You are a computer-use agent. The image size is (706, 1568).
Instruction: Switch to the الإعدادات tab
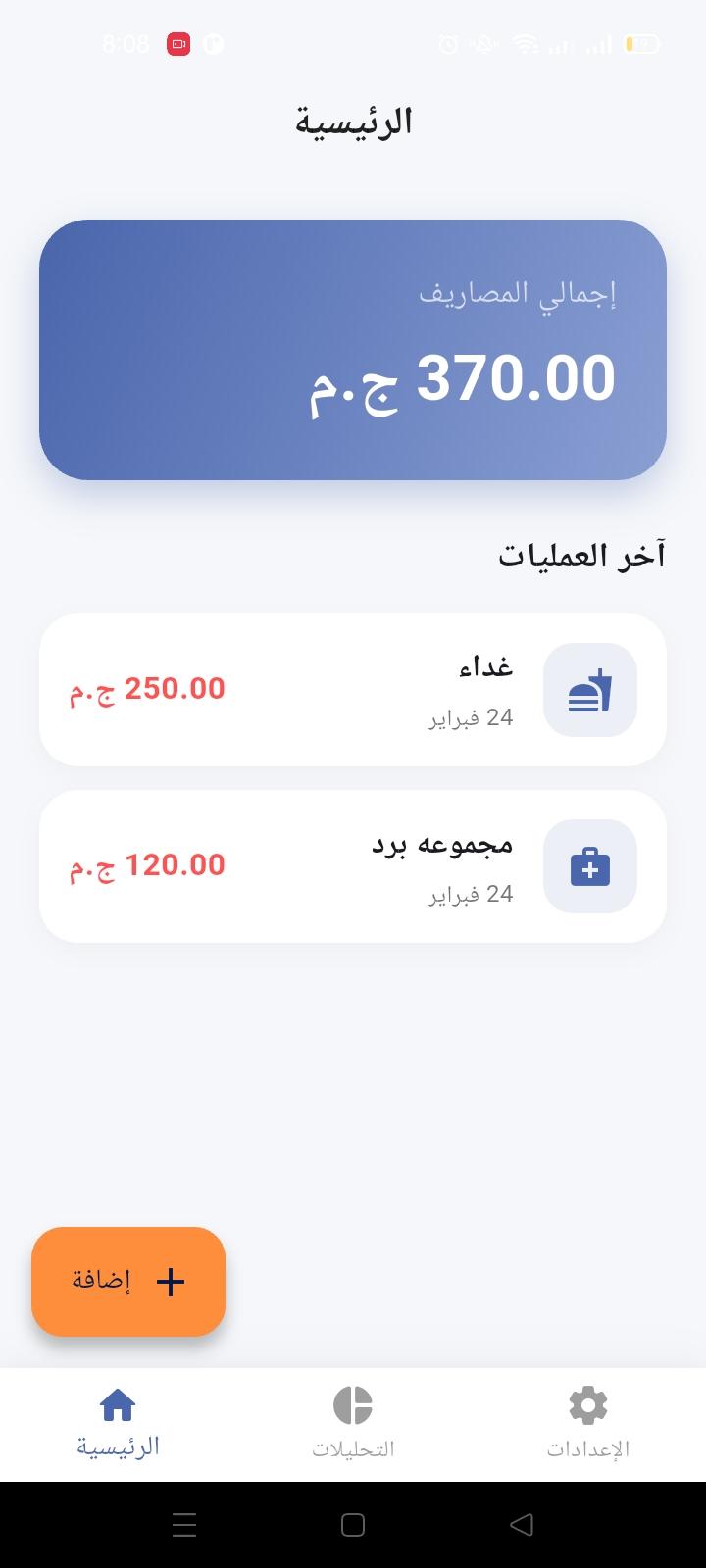[587, 1423]
